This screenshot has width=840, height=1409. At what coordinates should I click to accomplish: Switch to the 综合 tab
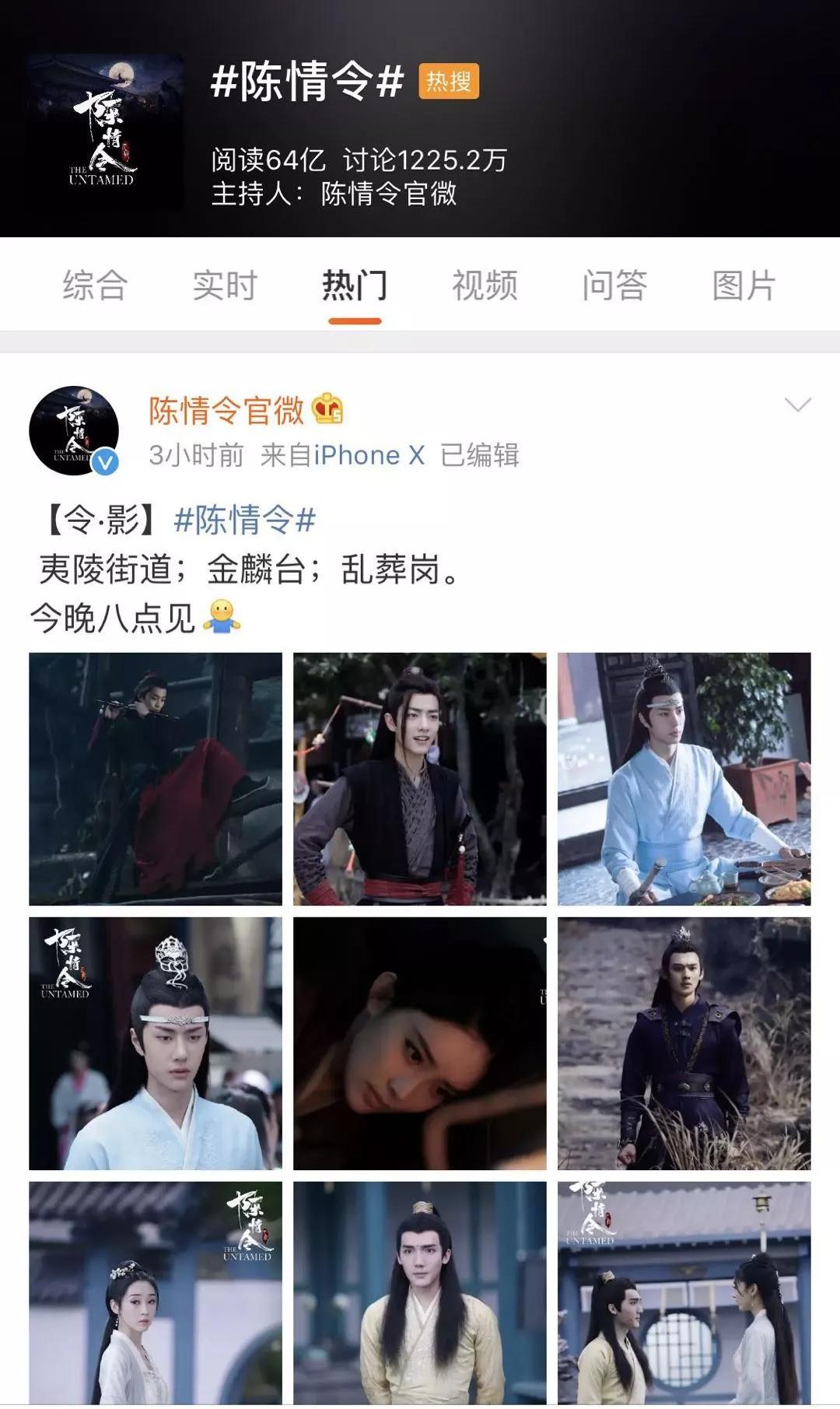tap(95, 286)
